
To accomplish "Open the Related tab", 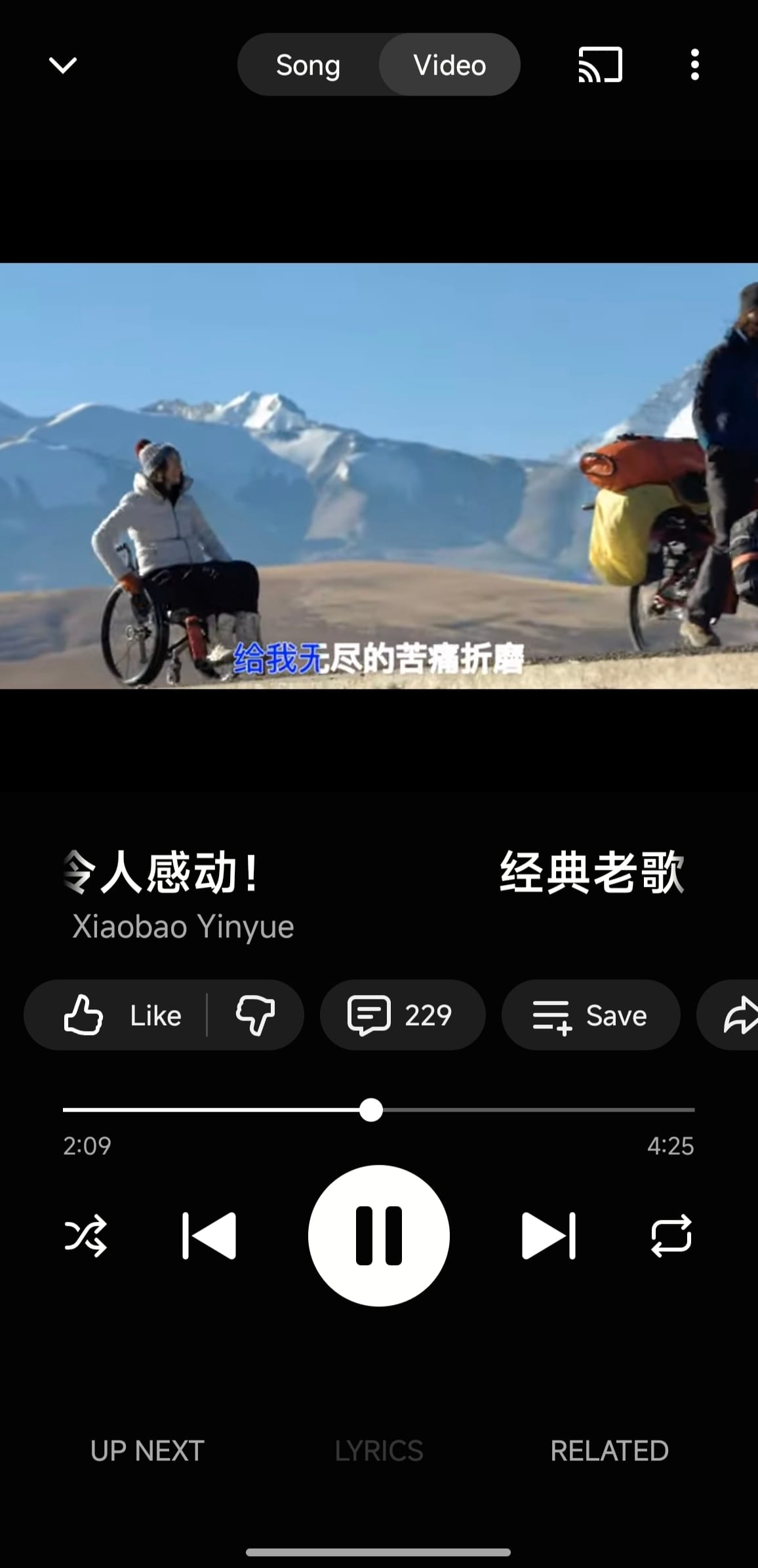I will pos(609,1451).
